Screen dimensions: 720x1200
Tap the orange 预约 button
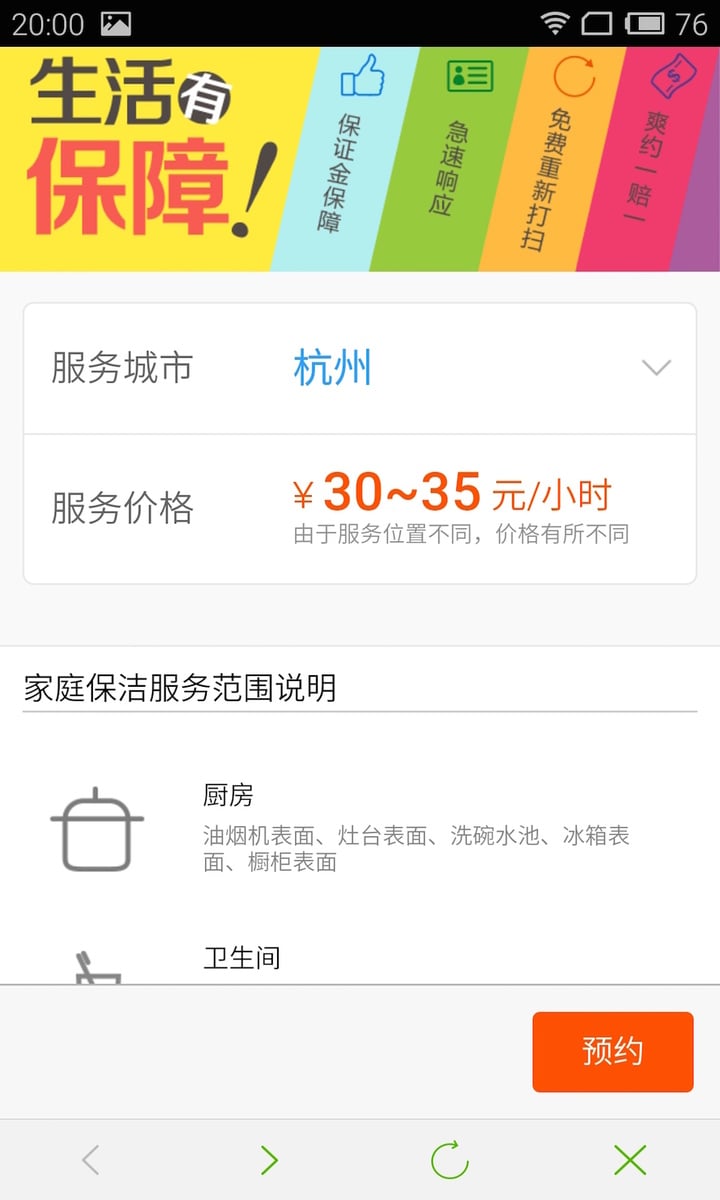(612, 1051)
